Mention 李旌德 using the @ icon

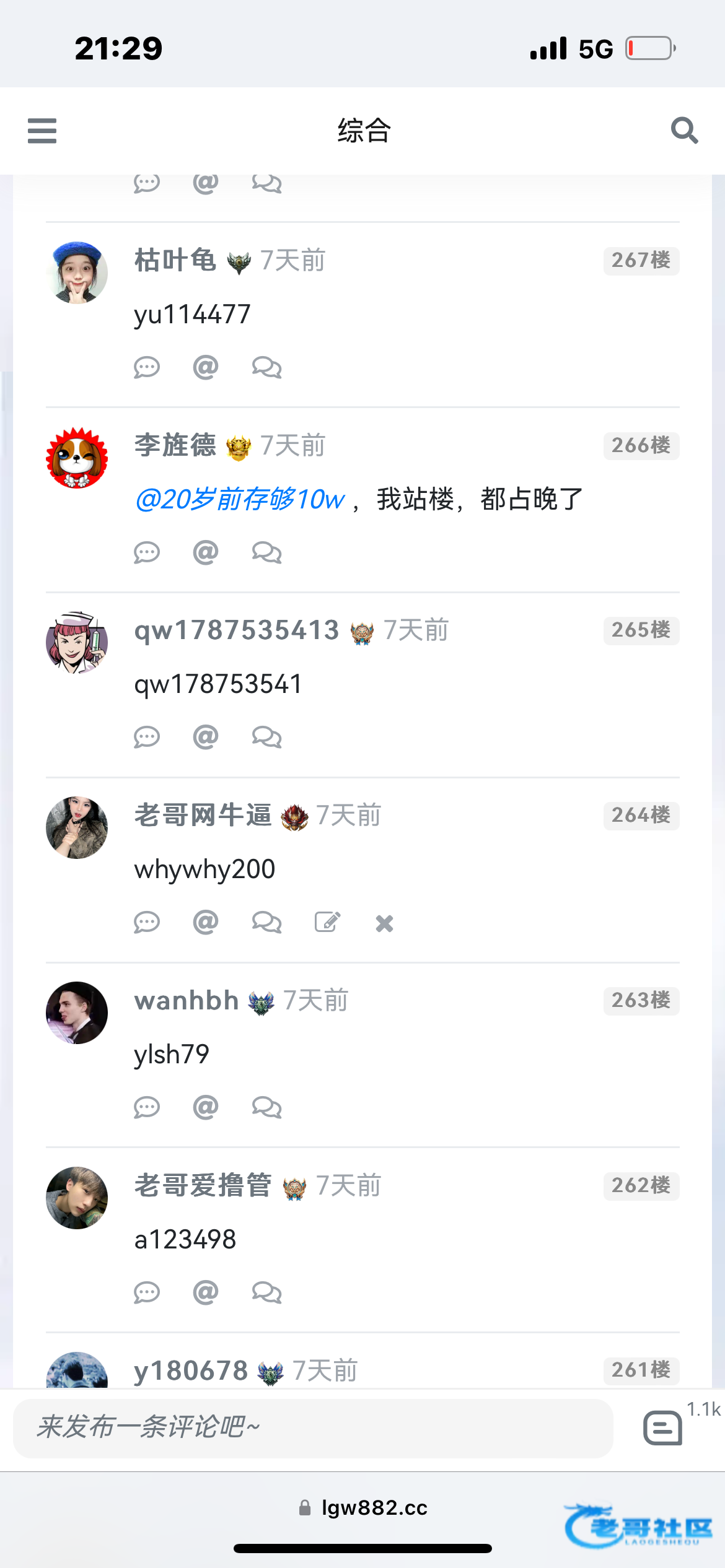coord(206,552)
